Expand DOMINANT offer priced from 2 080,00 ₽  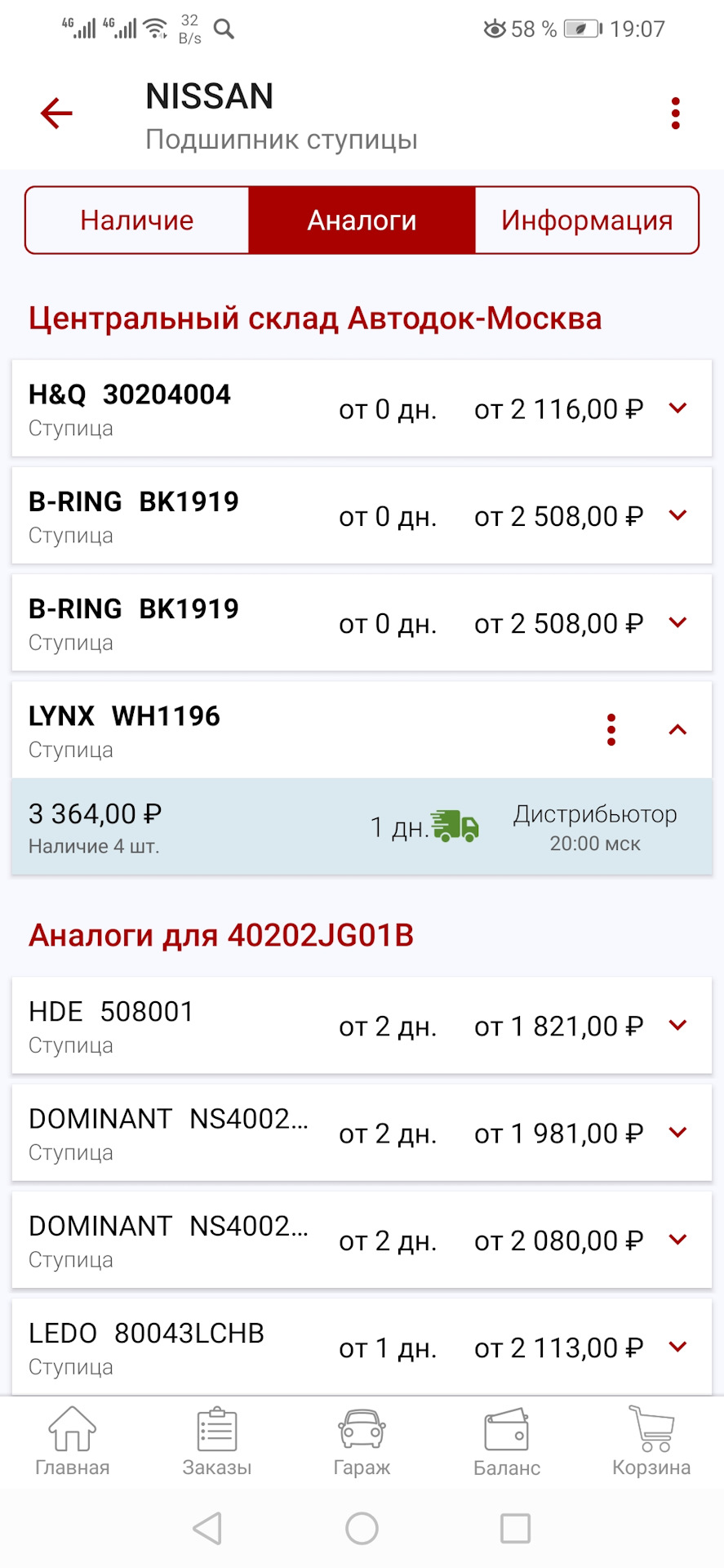tap(677, 1240)
